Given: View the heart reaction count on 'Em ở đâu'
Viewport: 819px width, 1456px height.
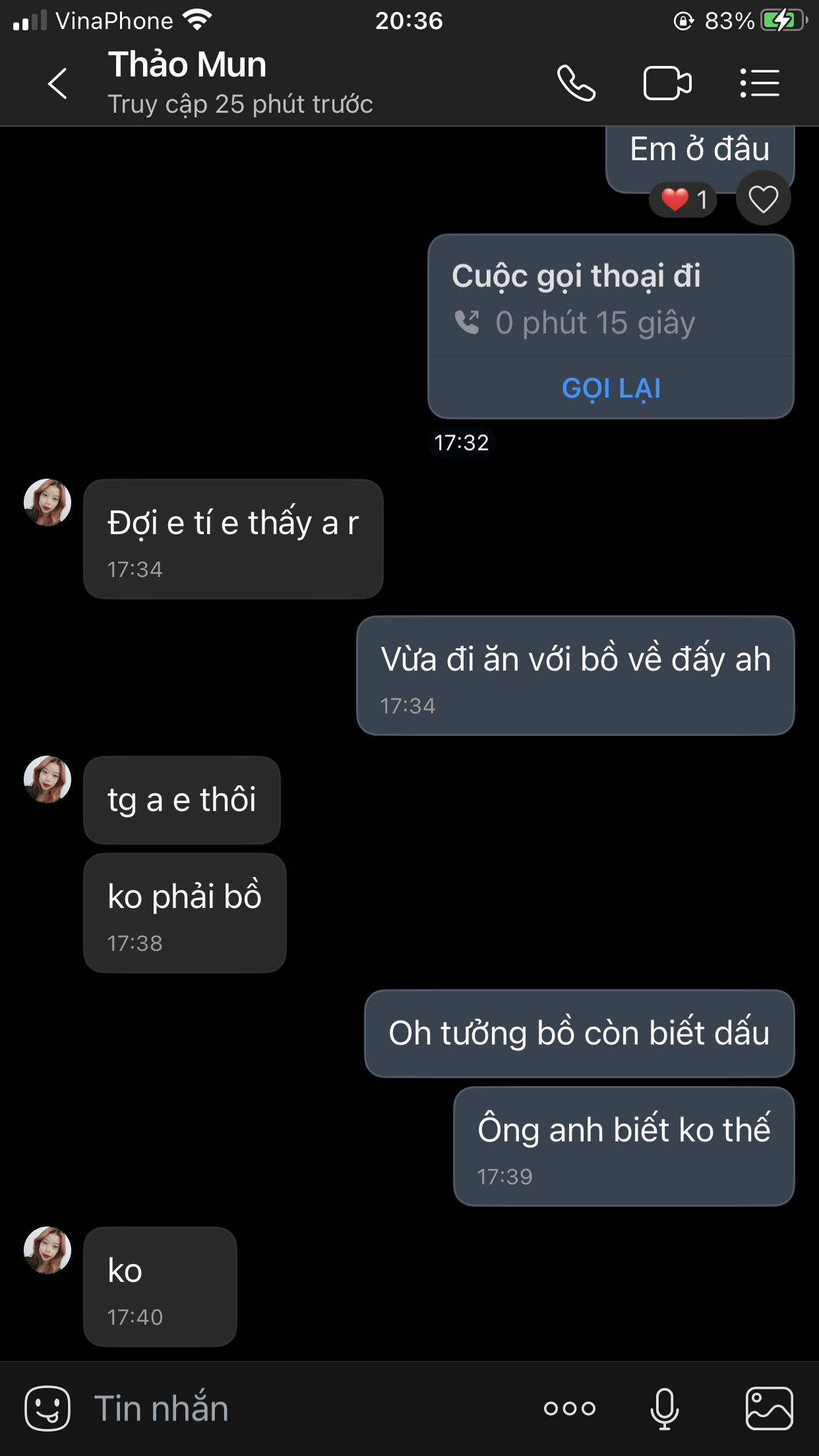Looking at the screenshot, I should click(683, 199).
